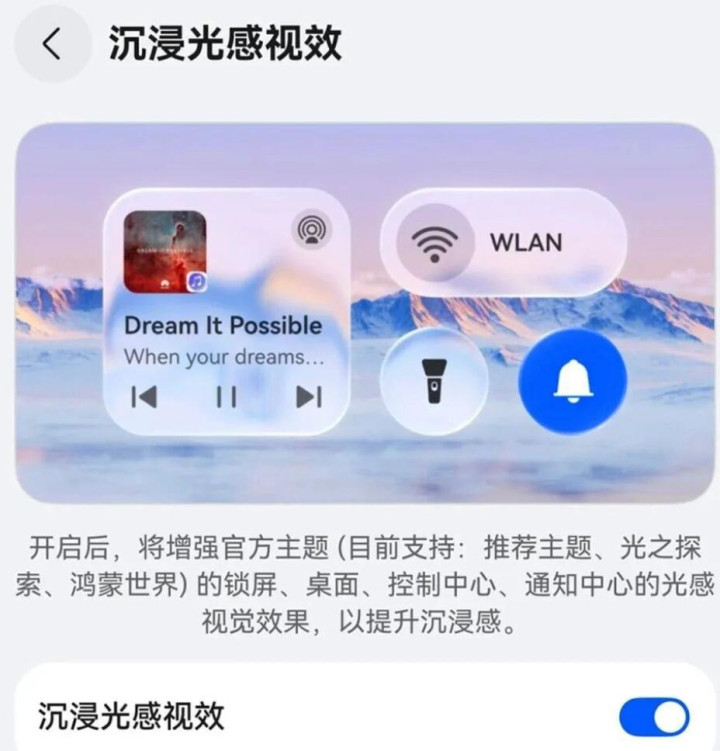Disable the 沉浸光感视效 switch
This screenshot has width=720, height=751.
coord(654,716)
